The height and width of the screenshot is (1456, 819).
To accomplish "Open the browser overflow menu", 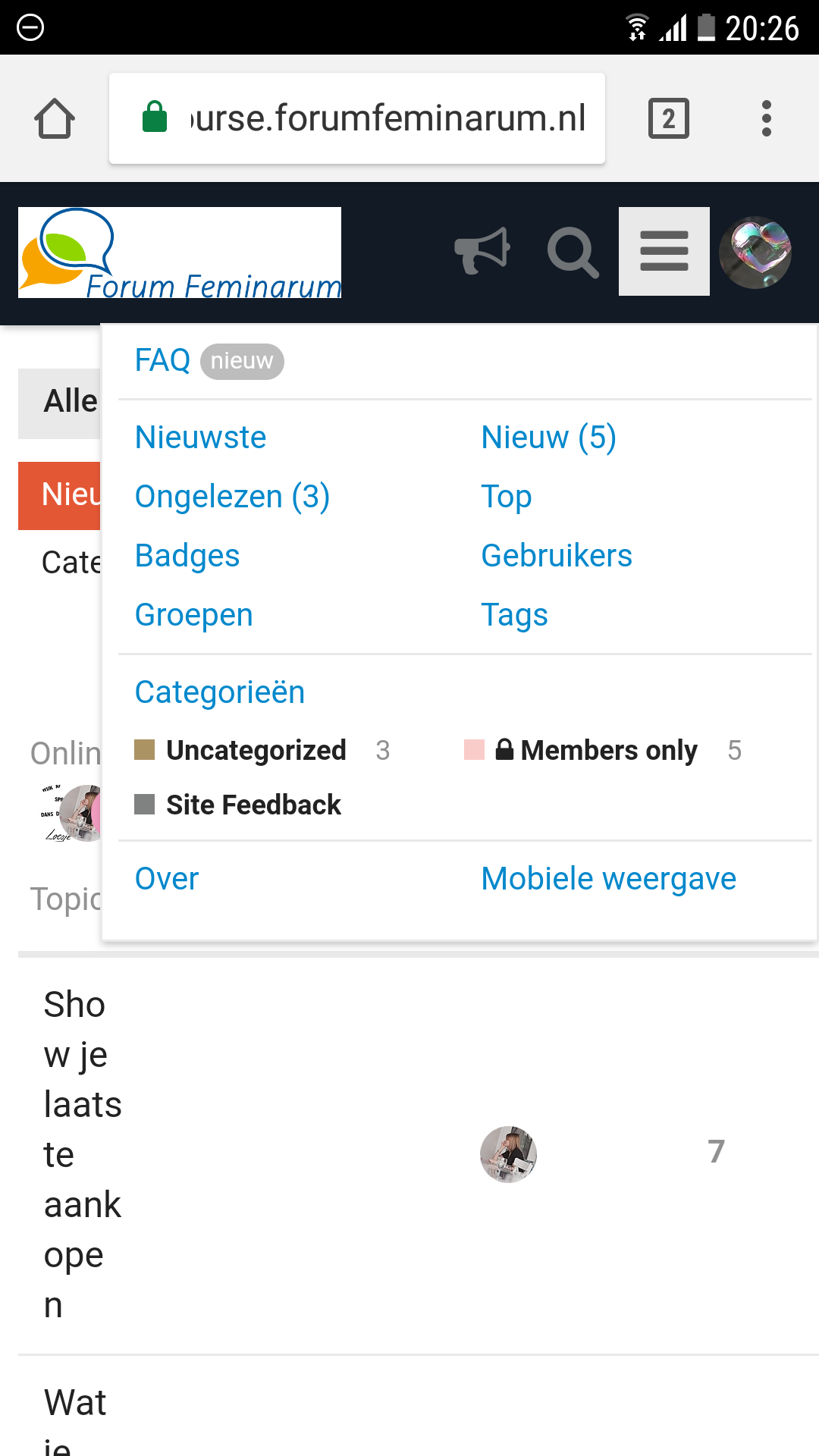I will pyautogui.click(x=766, y=118).
